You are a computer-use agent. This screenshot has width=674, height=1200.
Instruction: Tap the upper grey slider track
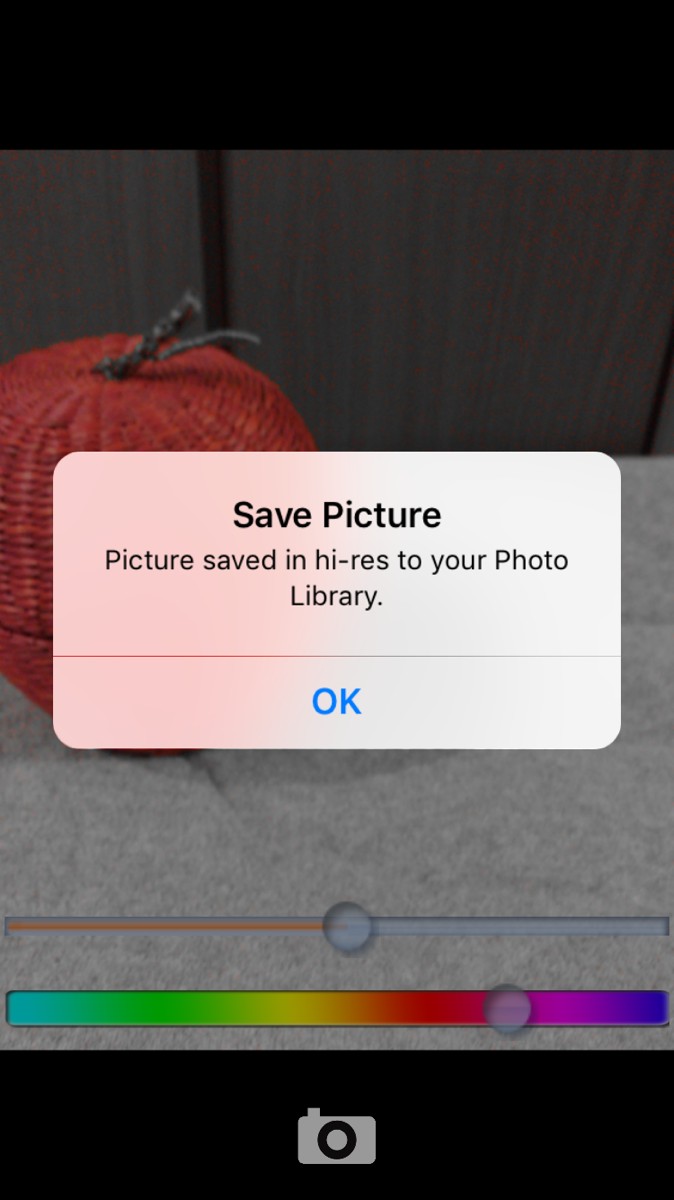[x=337, y=926]
